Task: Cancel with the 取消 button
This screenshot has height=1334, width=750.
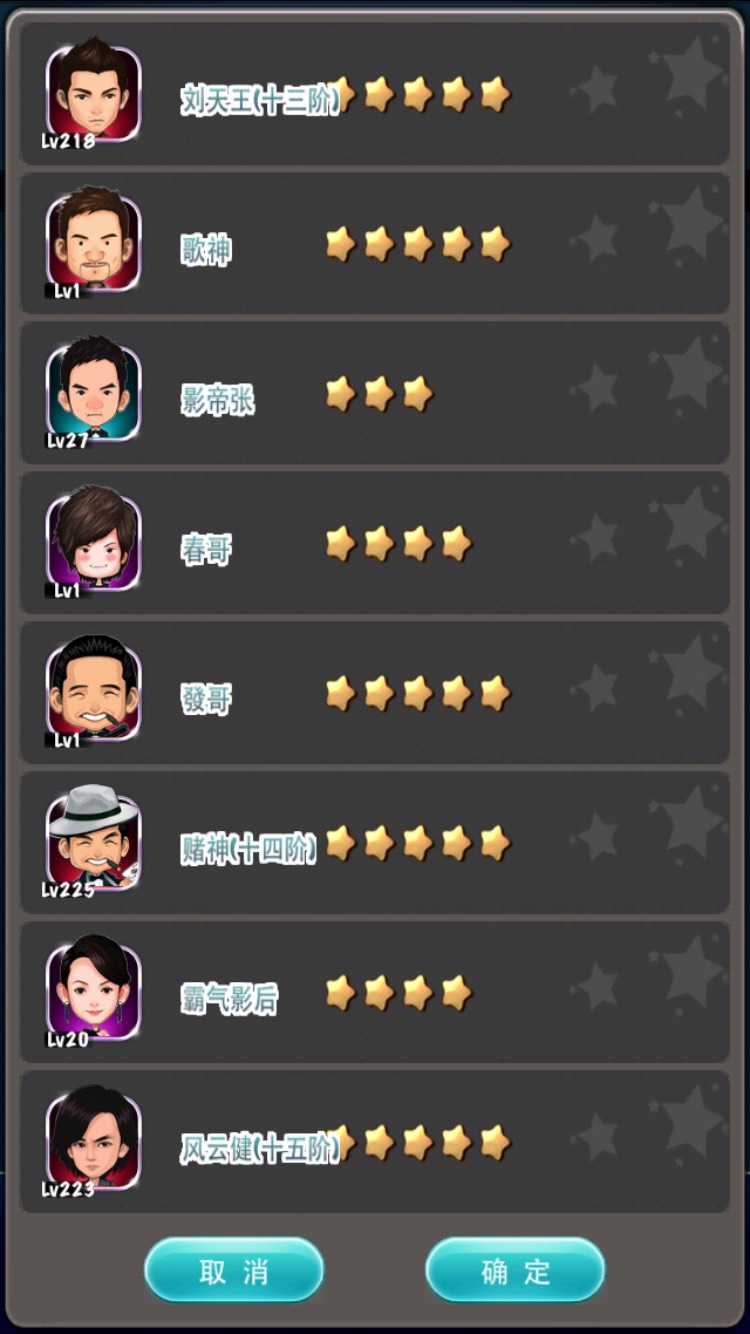Action: [x=234, y=1271]
